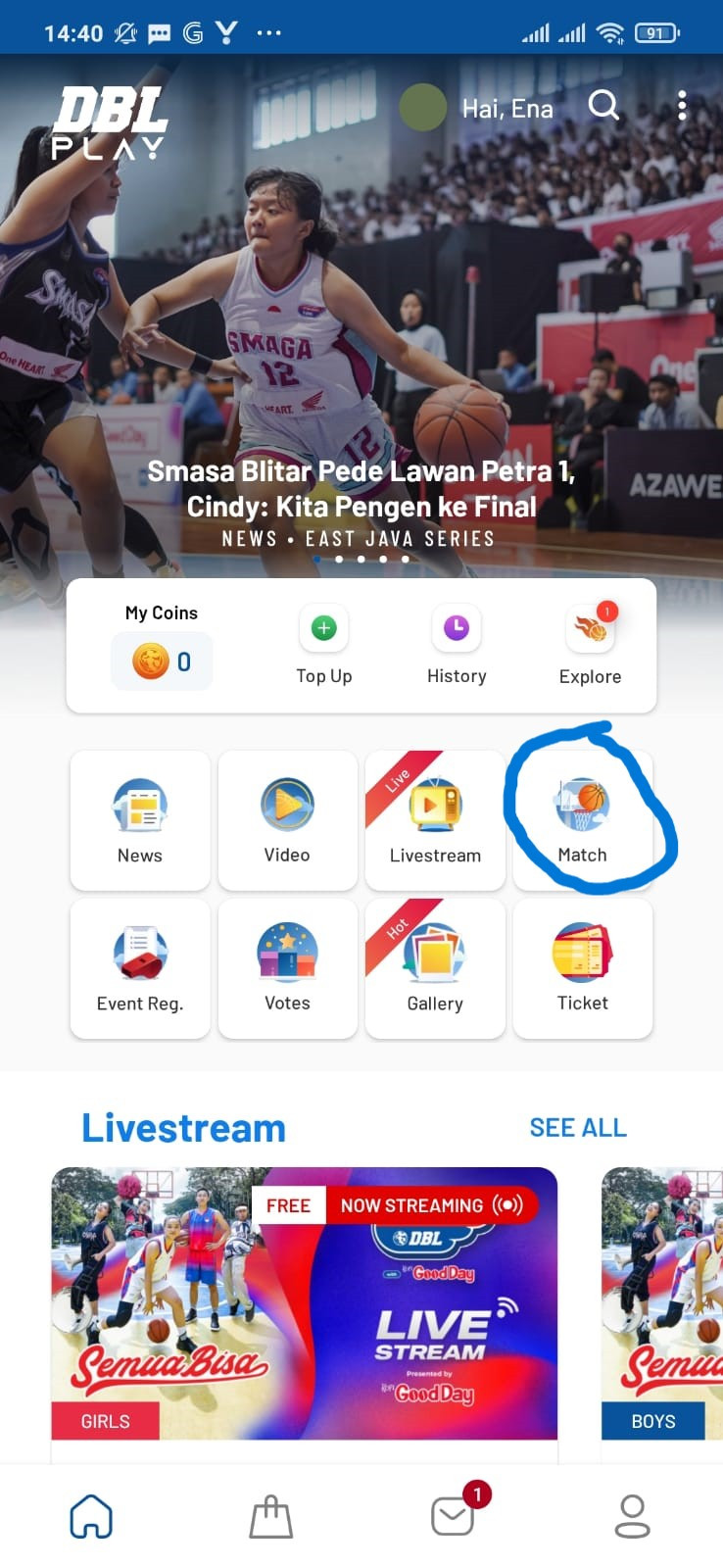Open the Livestream tile
The height and width of the screenshot is (1568, 723).
pyautogui.click(x=435, y=820)
